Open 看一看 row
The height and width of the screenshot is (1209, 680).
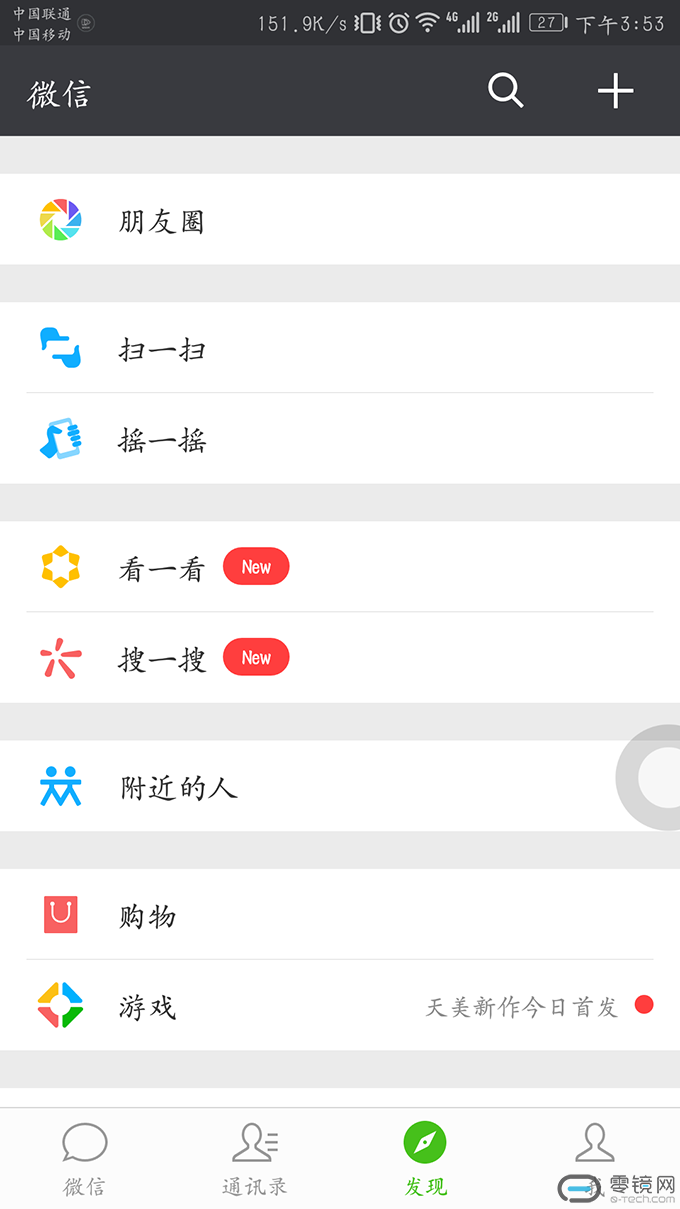pyautogui.click(x=340, y=567)
